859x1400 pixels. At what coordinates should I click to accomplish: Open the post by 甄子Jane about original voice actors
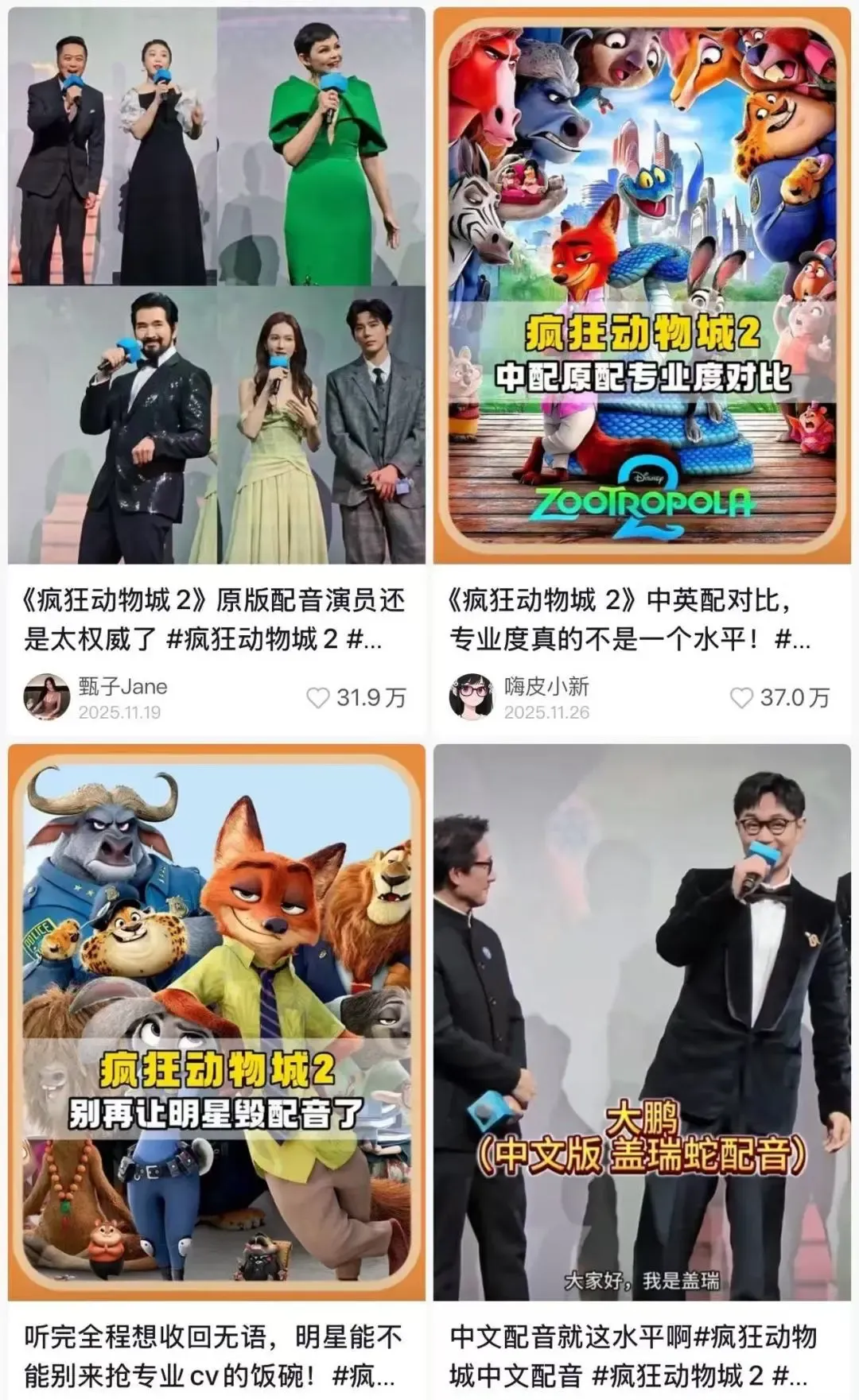click(216, 286)
